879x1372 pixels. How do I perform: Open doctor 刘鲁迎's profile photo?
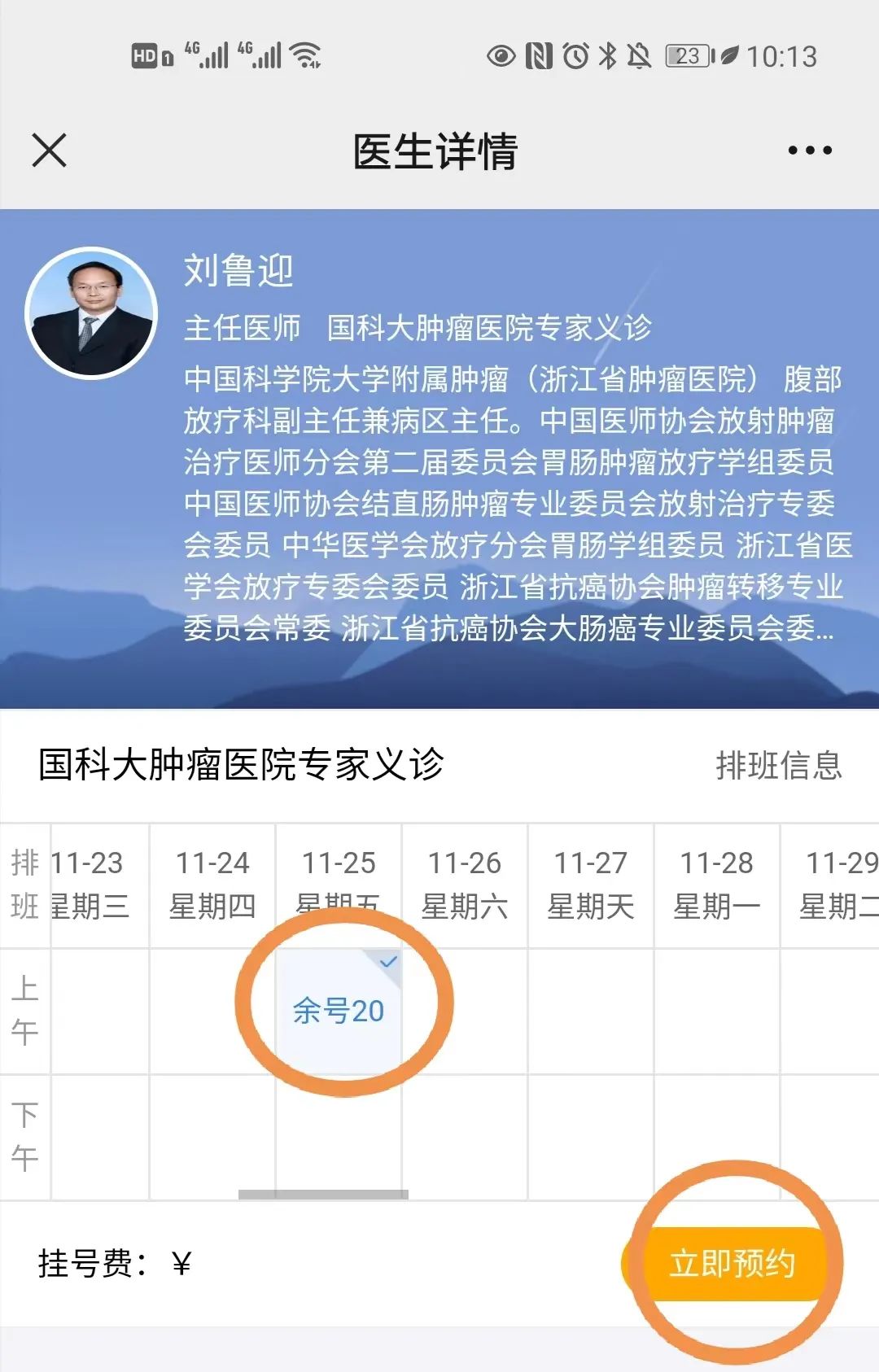[91, 313]
